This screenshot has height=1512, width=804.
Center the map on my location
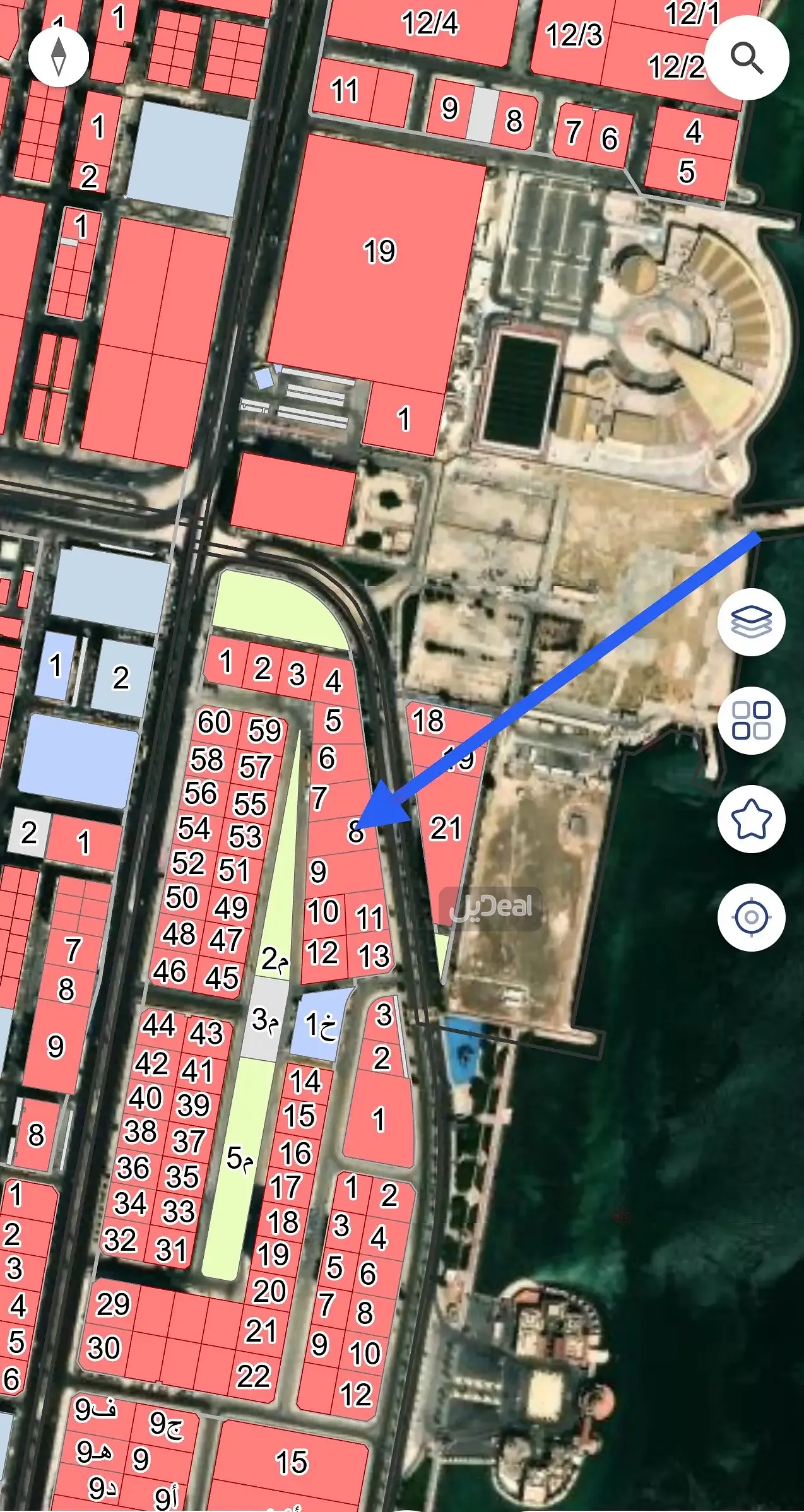(x=751, y=917)
